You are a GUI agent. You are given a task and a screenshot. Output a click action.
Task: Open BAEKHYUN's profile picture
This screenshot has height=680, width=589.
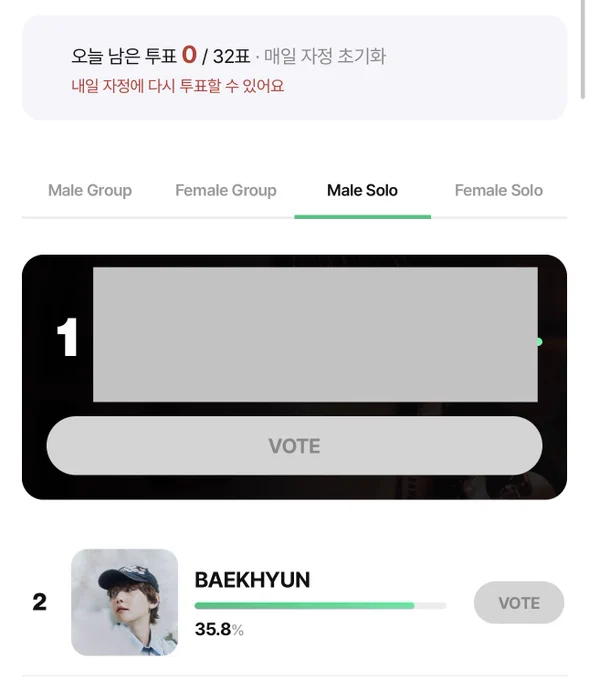[x=124, y=602]
